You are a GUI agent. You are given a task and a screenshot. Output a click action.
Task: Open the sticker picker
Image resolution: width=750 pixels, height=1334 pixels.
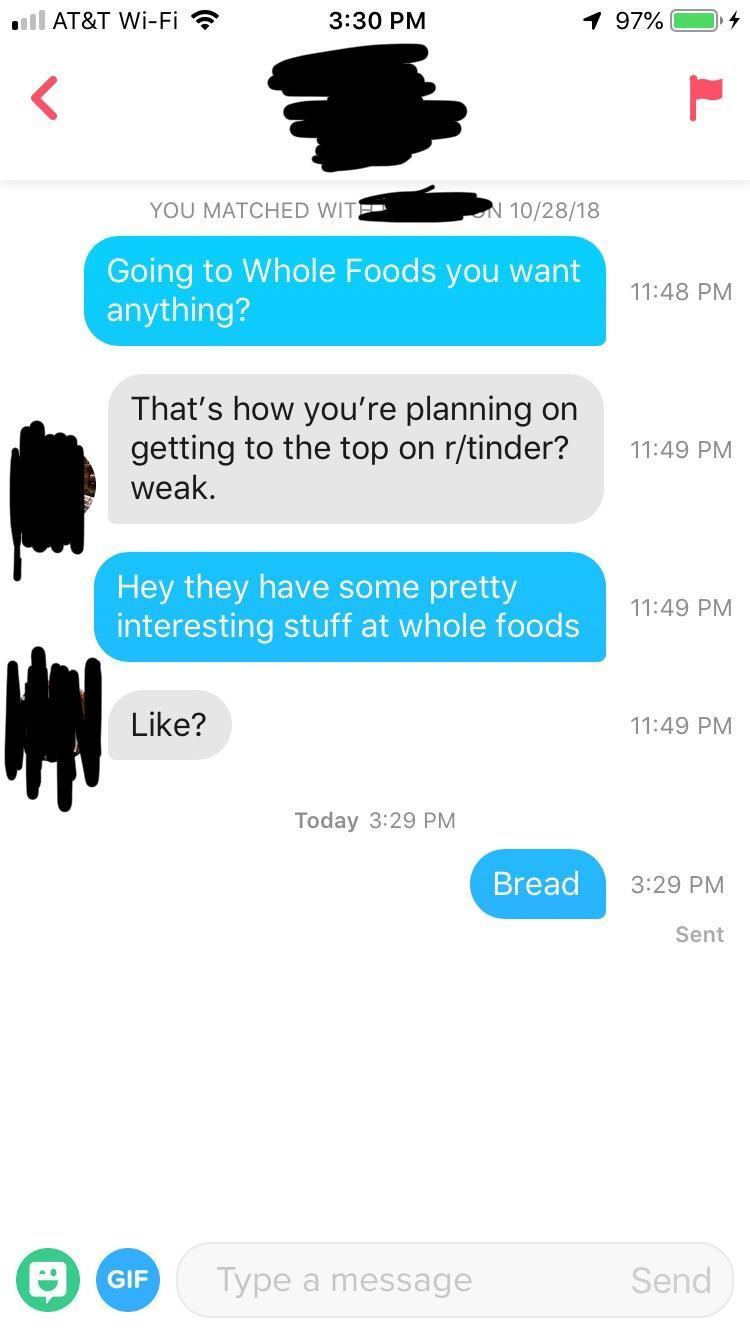click(48, 1280)
